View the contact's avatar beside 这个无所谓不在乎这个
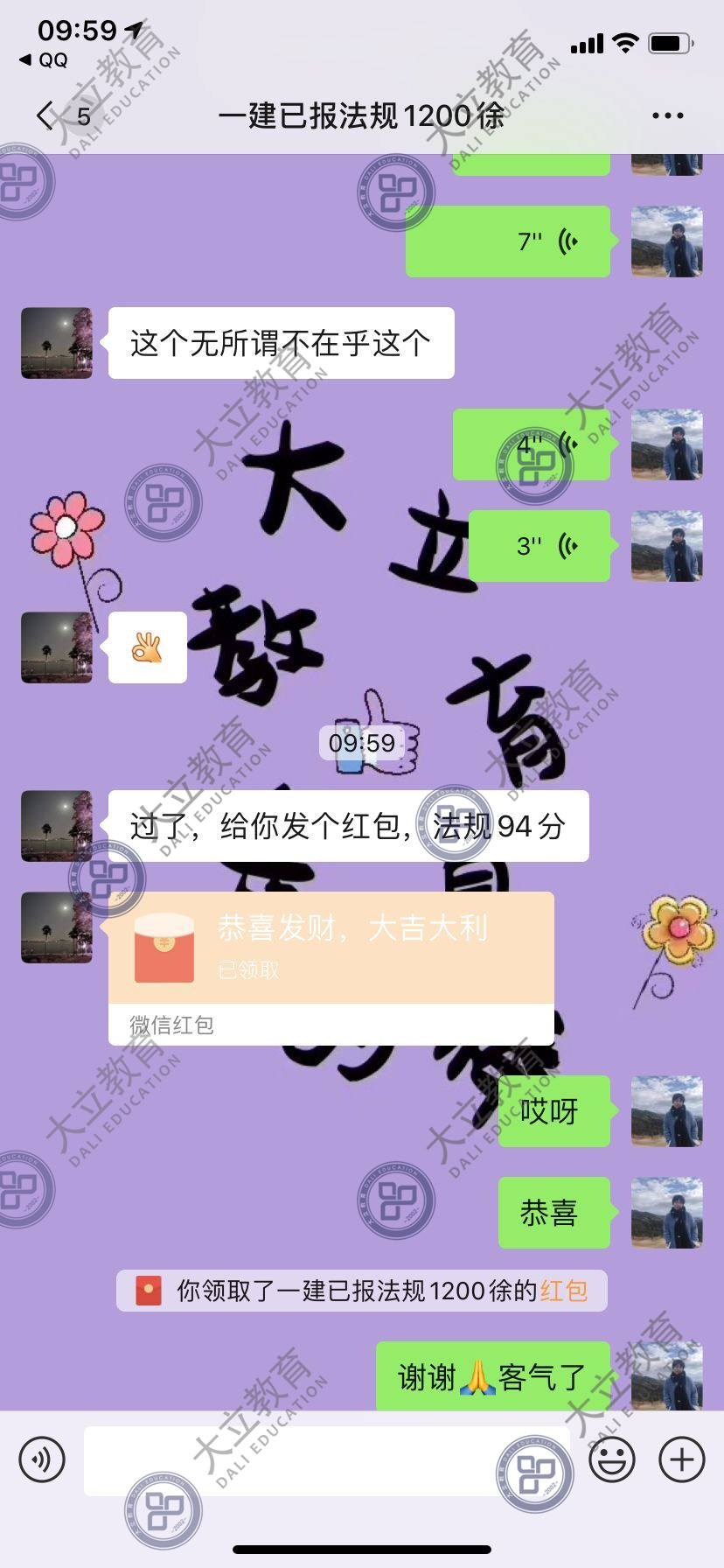The width and height of the screenshot is (724, 1568). point(57,343)
